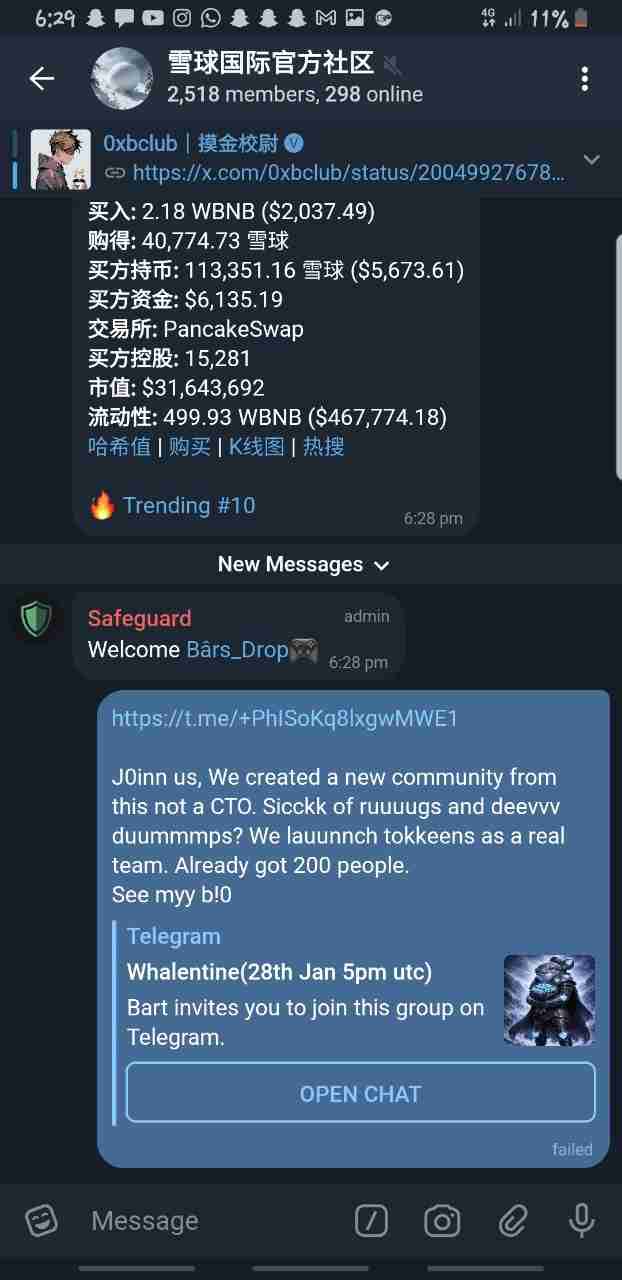Attach a file with the paperclip
The image size is (622, 1280).
point(512,1220)
